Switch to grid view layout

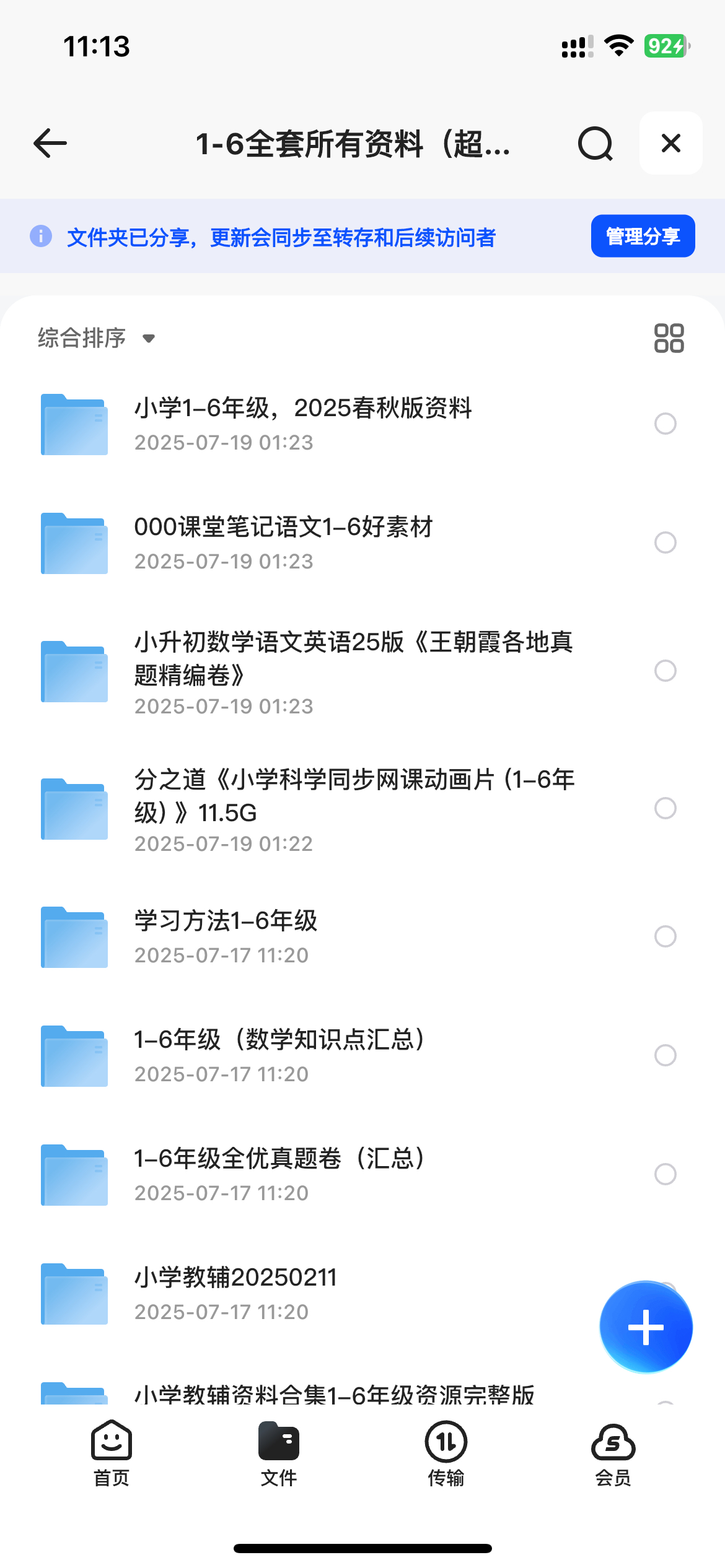tap(669, 338)
